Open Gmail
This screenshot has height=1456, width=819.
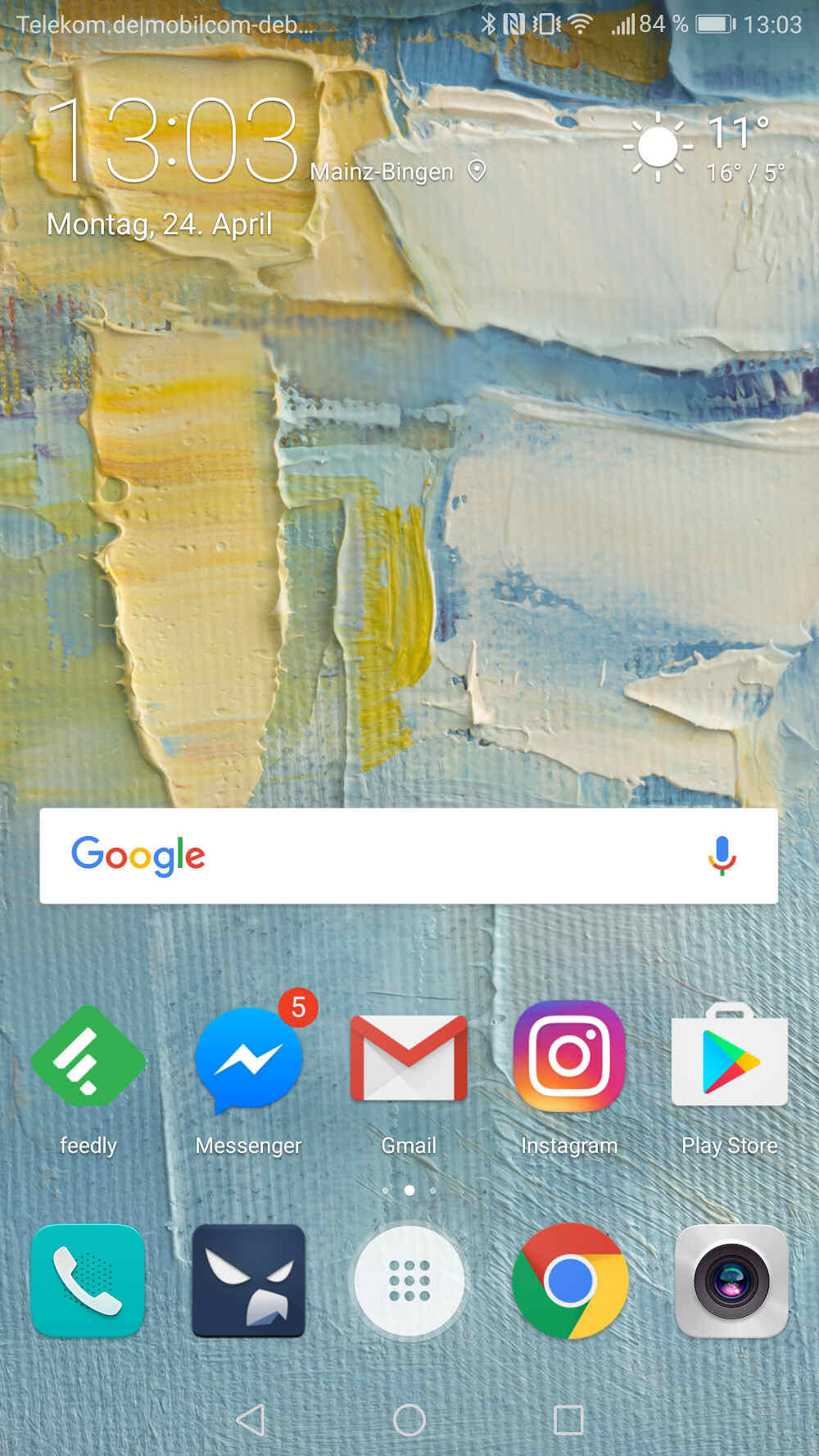(408, 1058)
